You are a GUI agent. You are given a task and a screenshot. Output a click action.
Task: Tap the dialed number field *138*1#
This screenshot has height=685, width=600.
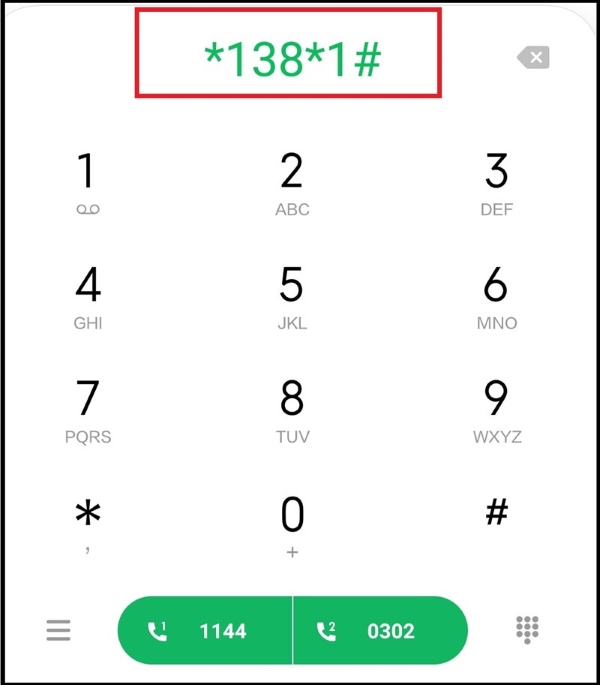coord(288,59)
